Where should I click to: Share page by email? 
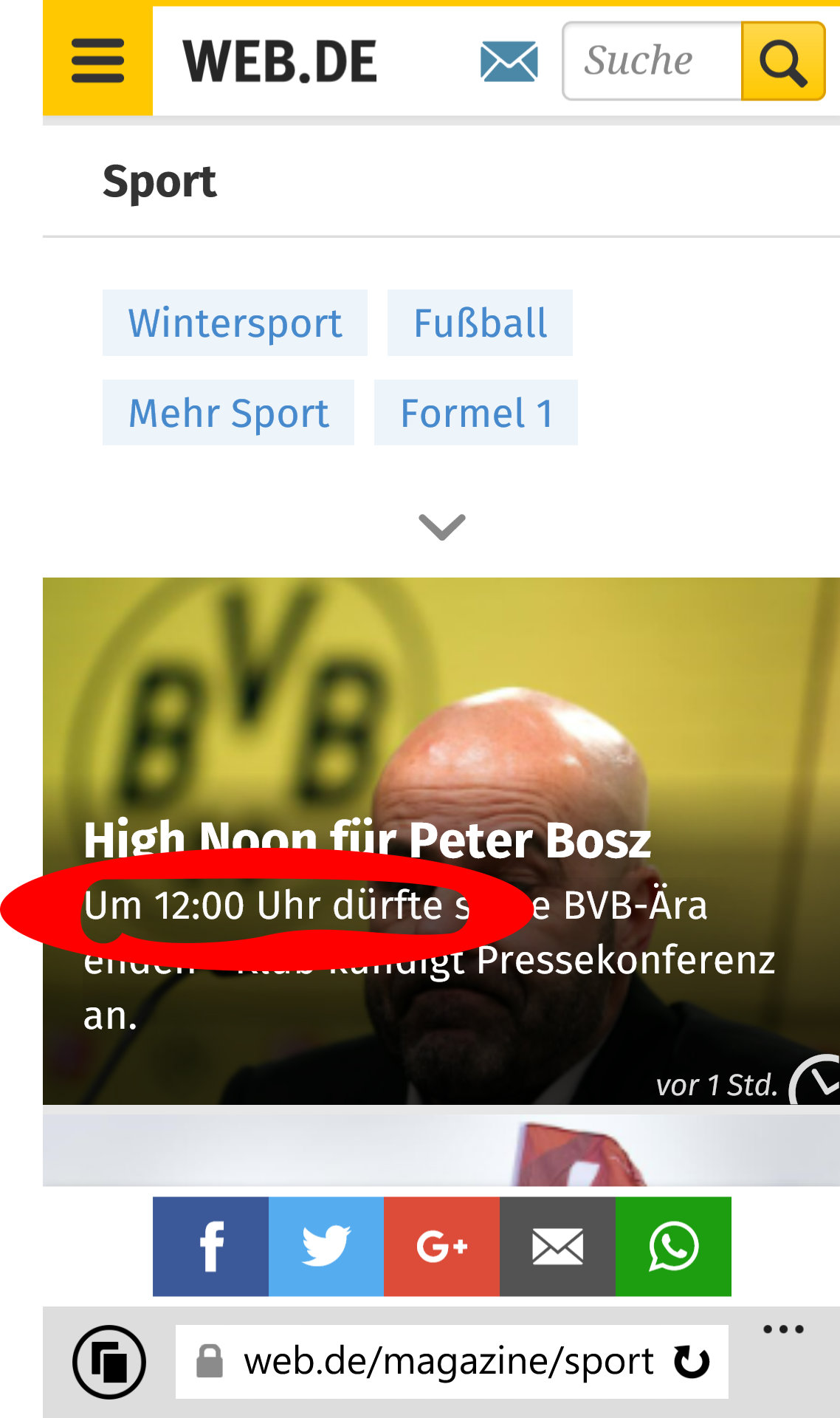tap(557, 1247)
